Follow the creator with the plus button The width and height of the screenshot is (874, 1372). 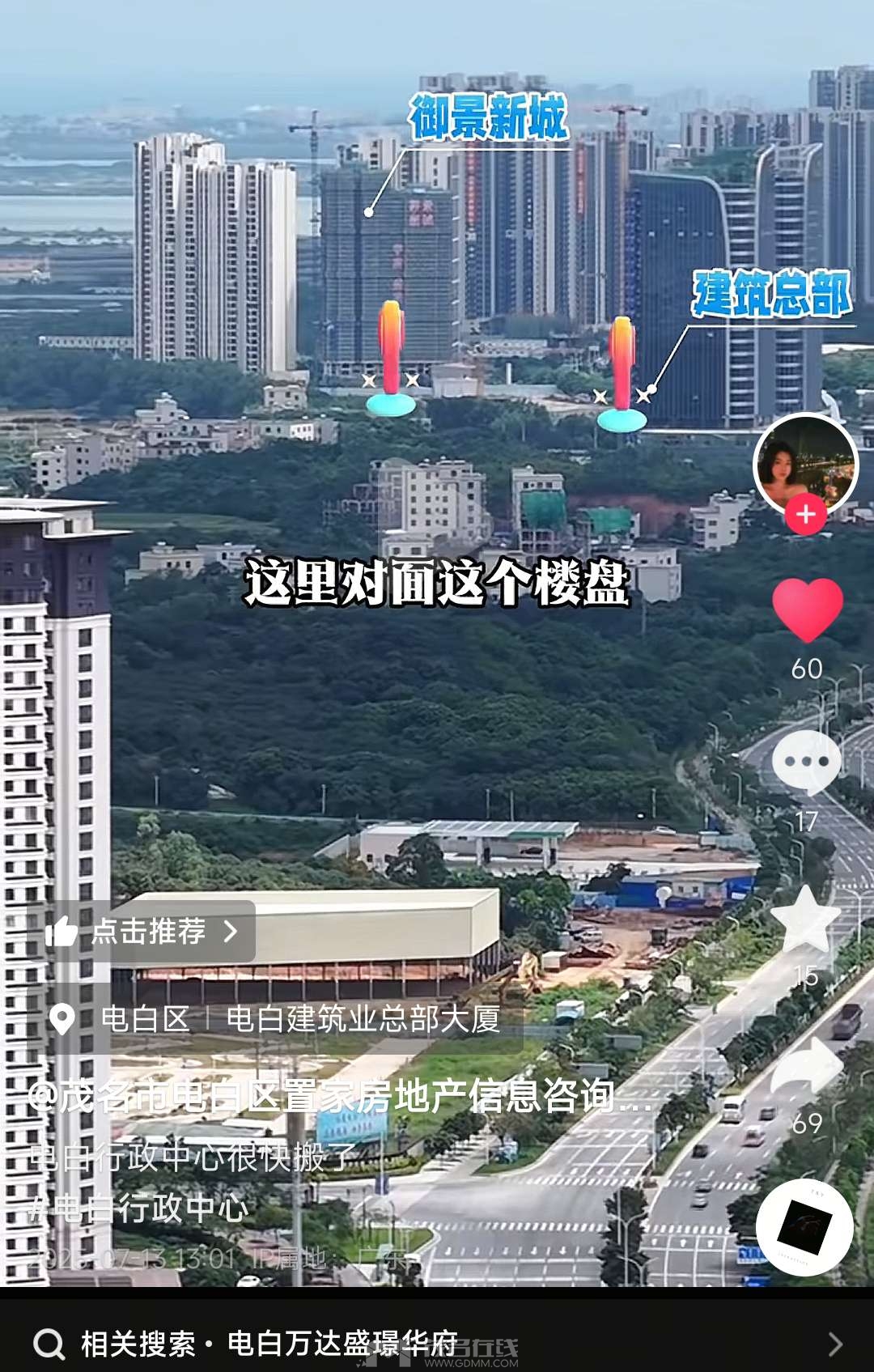[x=805, y=515]
